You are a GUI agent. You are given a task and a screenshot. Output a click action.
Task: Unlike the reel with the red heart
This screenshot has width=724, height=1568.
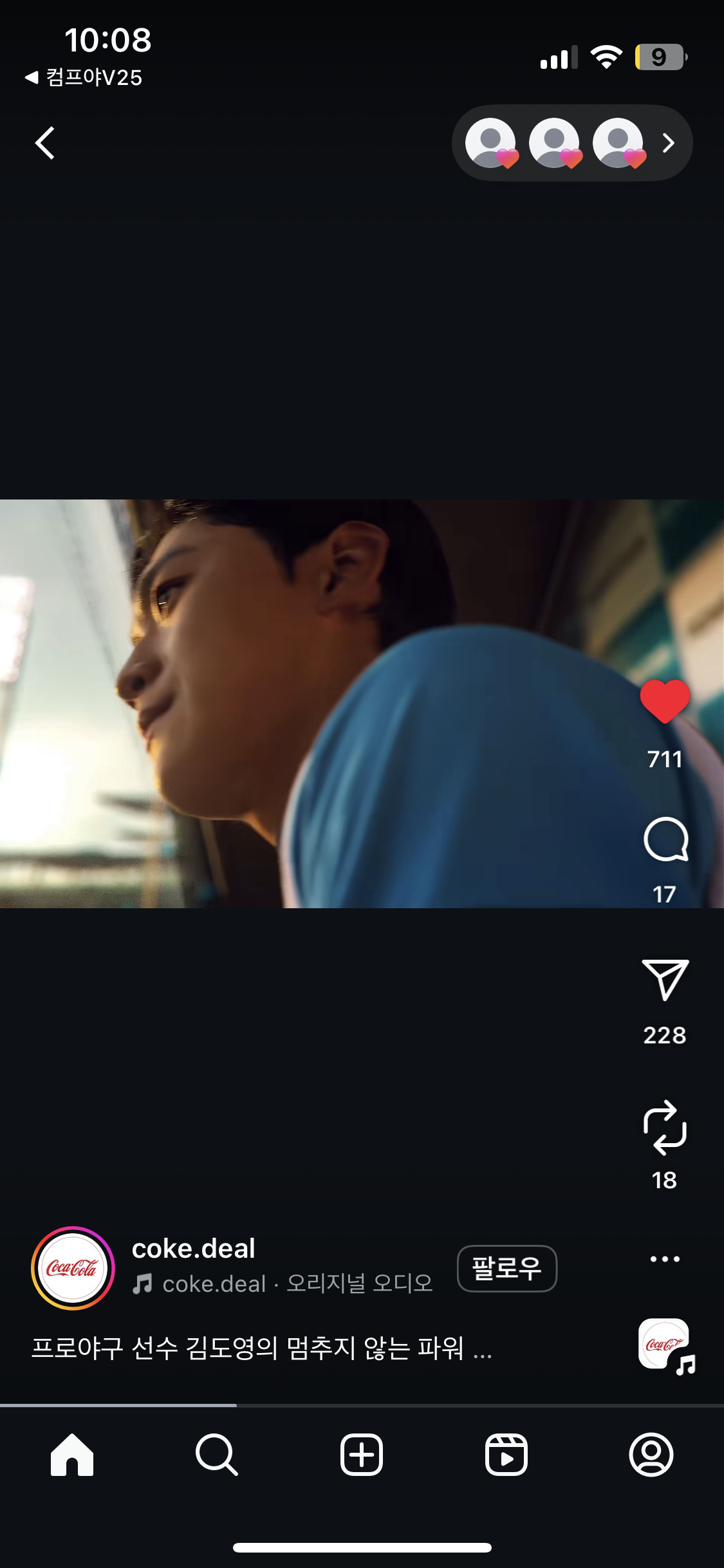point(665,702)
